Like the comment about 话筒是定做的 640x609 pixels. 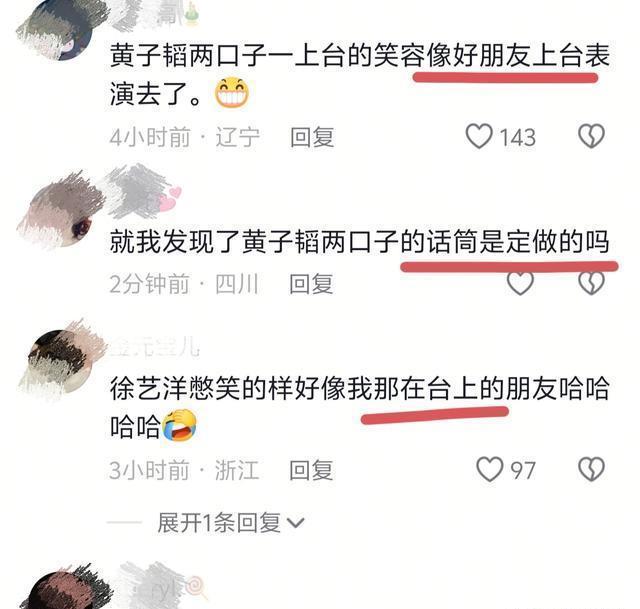pos(520,284)
